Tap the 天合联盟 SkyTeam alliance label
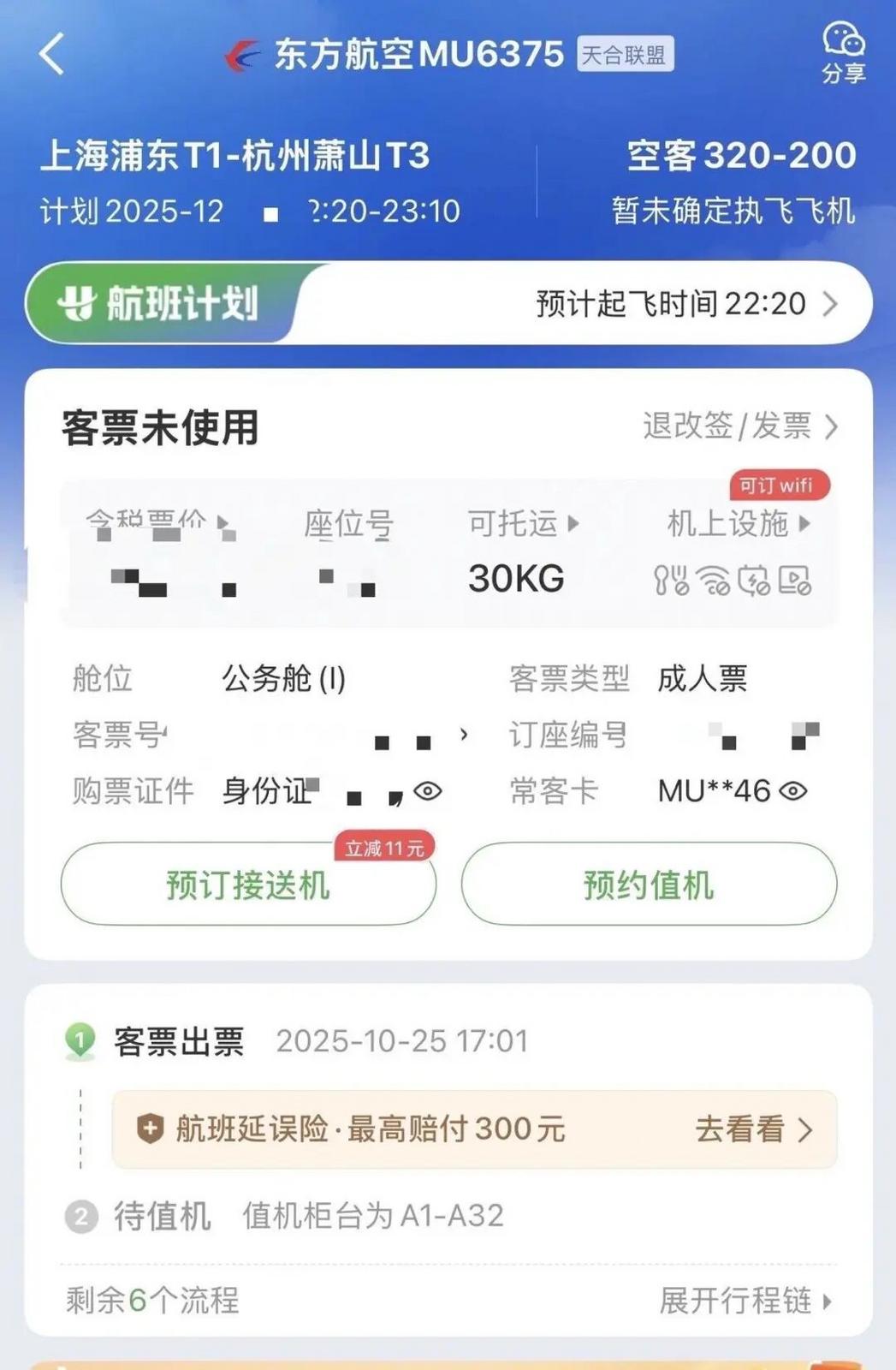The width and height of the screenshot is (896, 1370). click(x=626, y=54)
